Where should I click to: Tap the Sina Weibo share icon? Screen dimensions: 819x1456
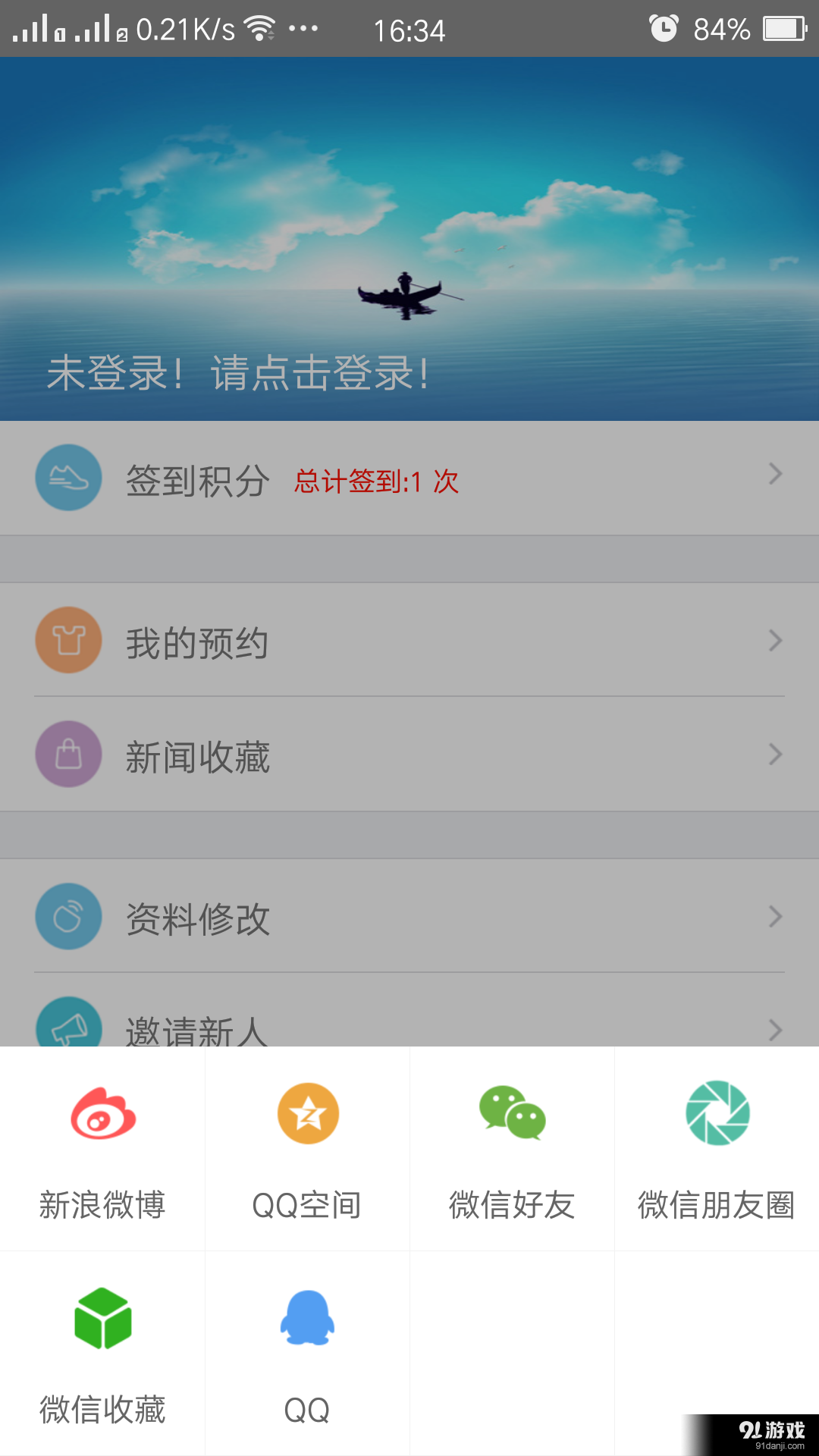click(x=102, y=1115)
